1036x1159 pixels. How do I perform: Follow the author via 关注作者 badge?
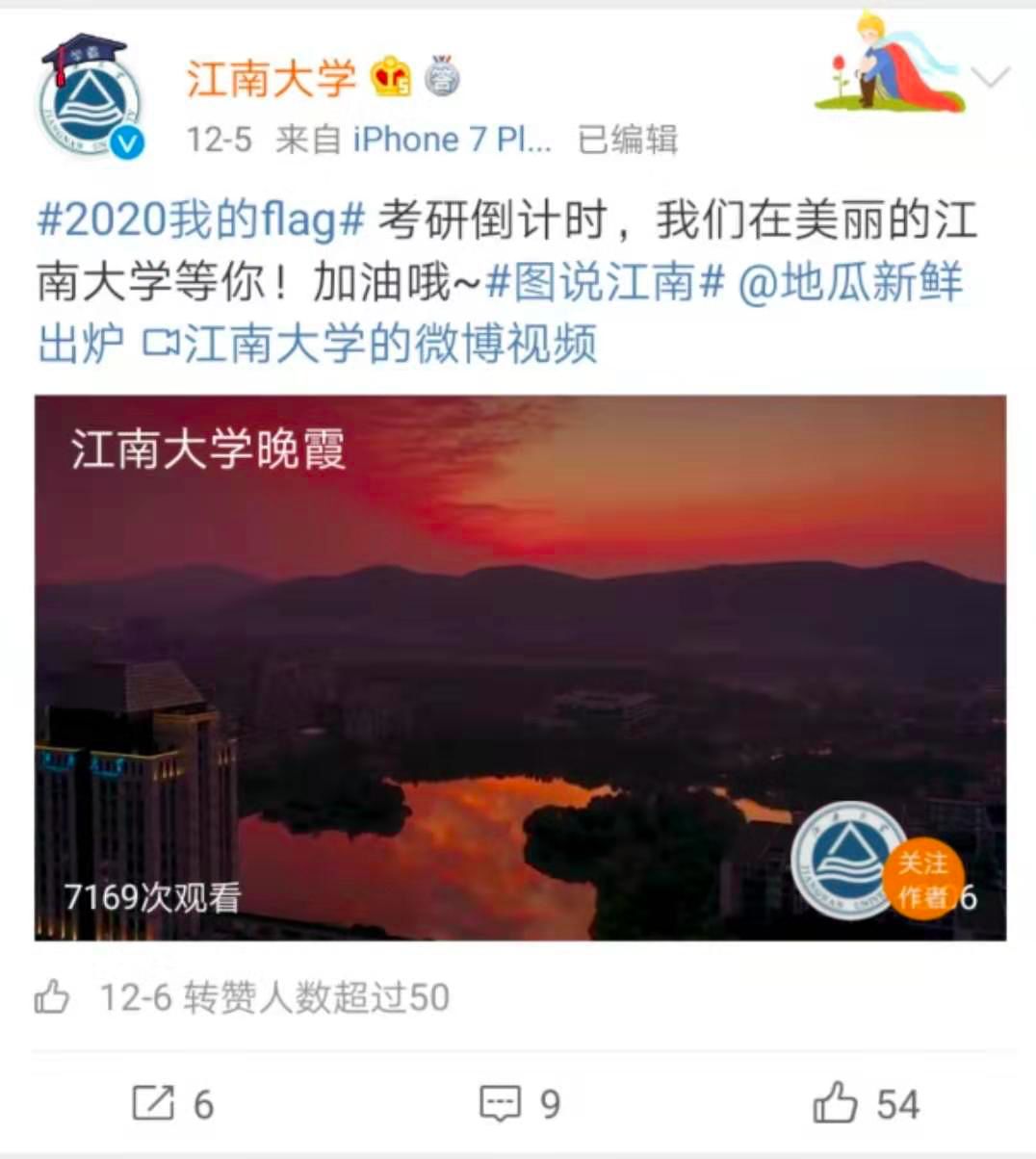point(920,879)
